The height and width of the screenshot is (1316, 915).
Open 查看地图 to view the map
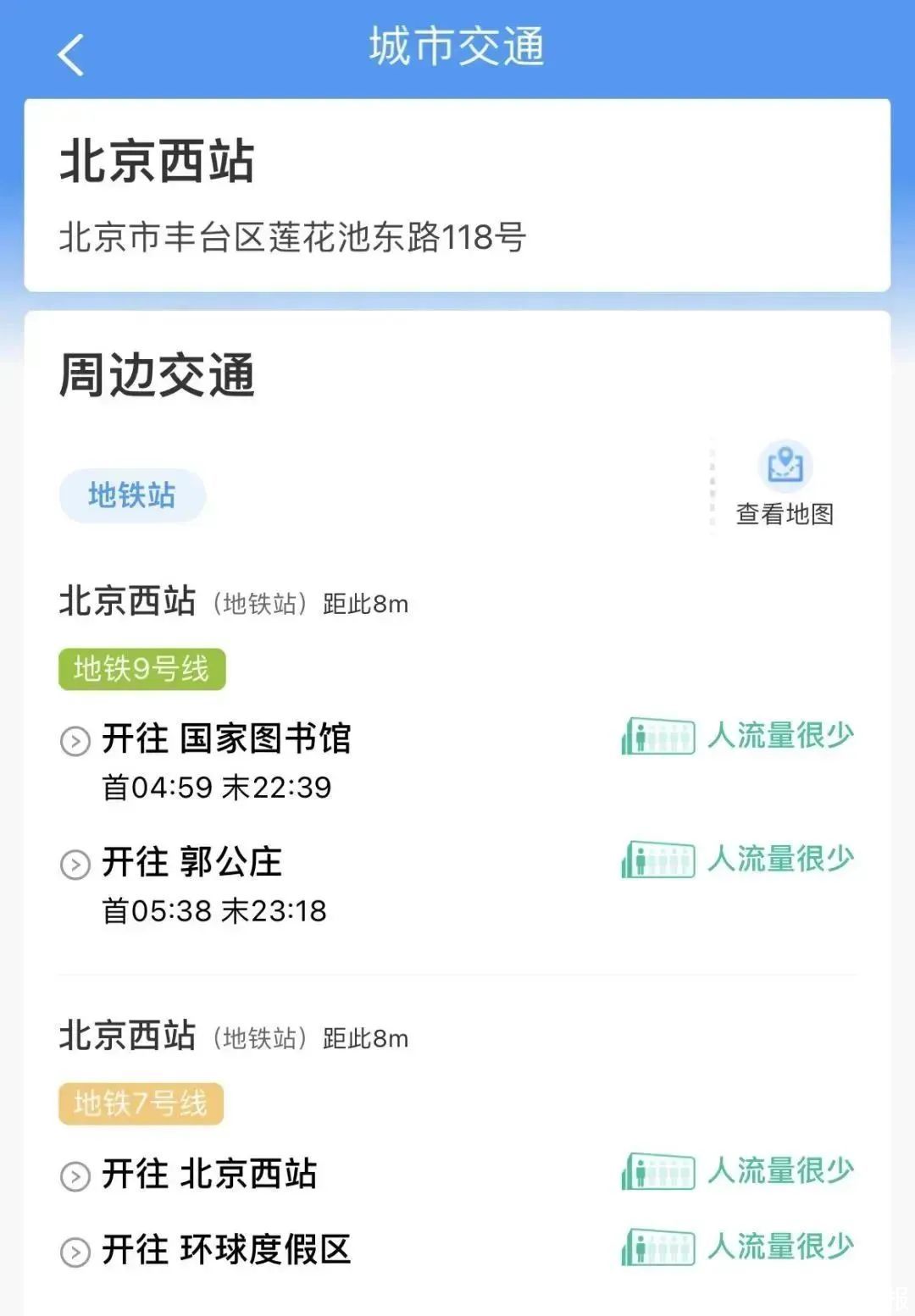[785, 514]
